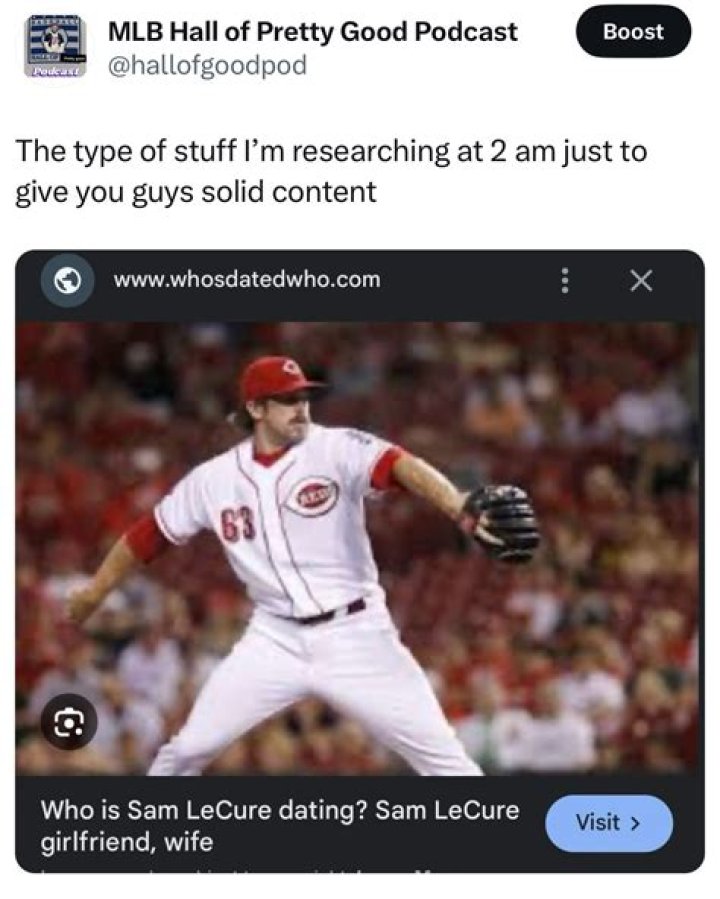
Task: Open the MLB Hall of Pretty Good Podcast avatar
Action: point(54,47)
